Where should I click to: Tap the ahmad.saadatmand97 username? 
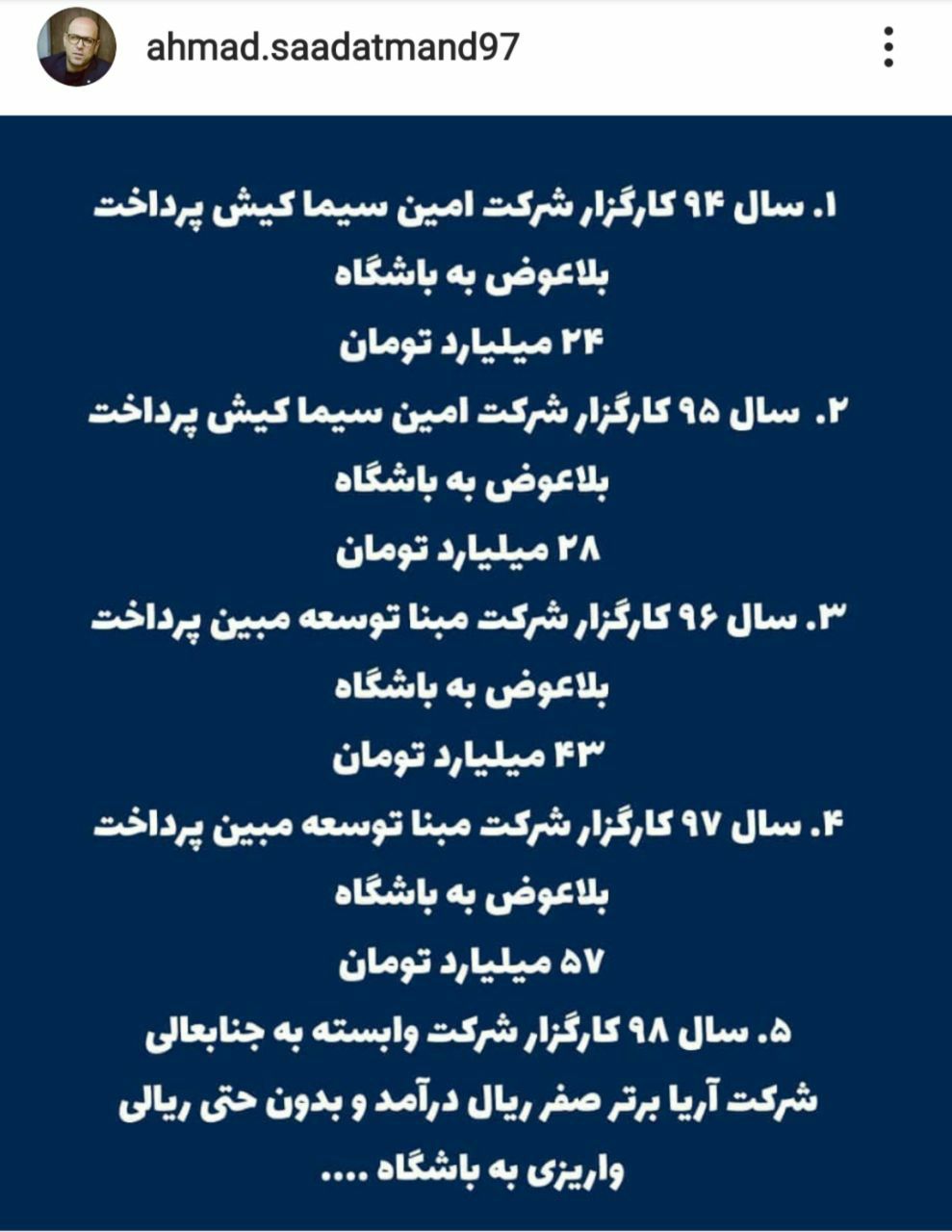click(332, 47)
